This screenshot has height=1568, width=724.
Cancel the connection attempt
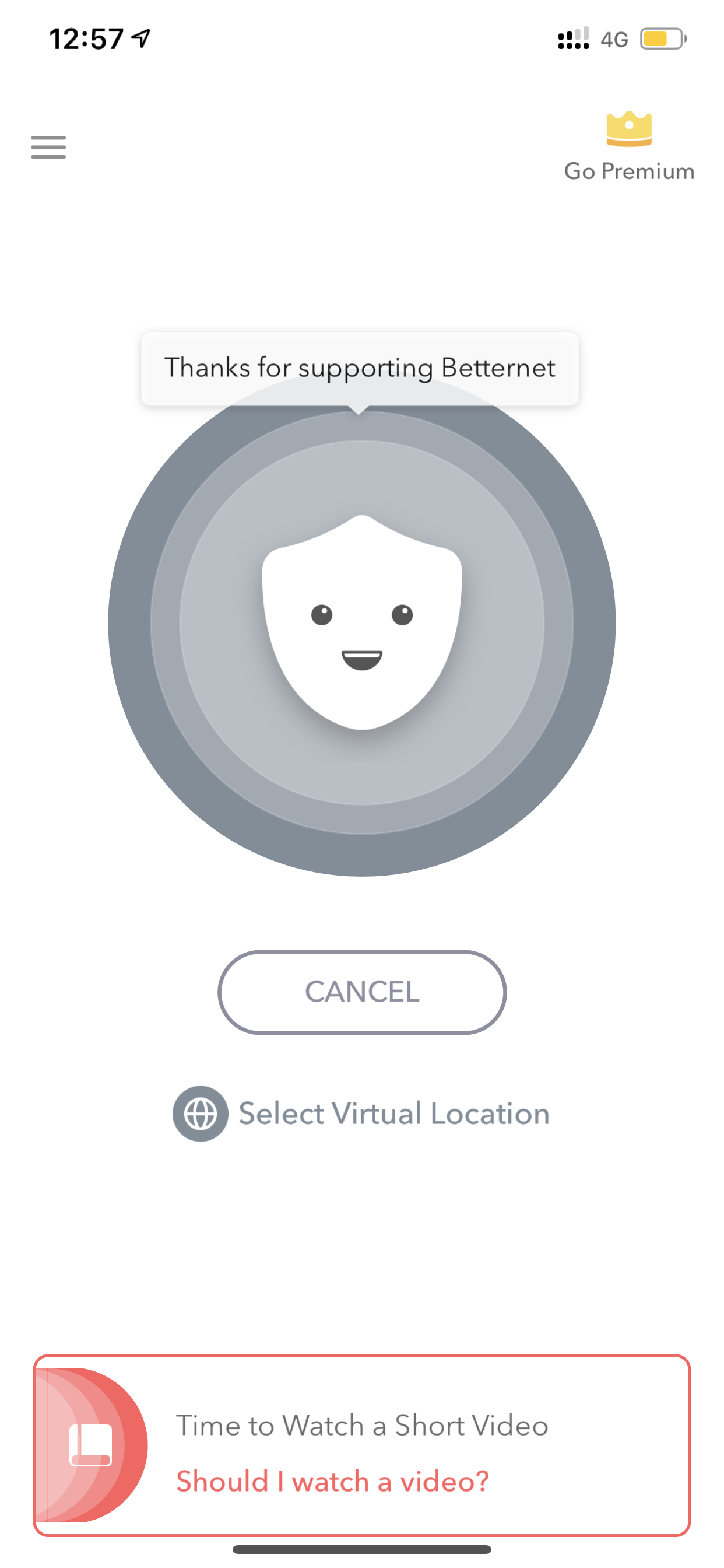pyautogui.click(x=362, y=992)
